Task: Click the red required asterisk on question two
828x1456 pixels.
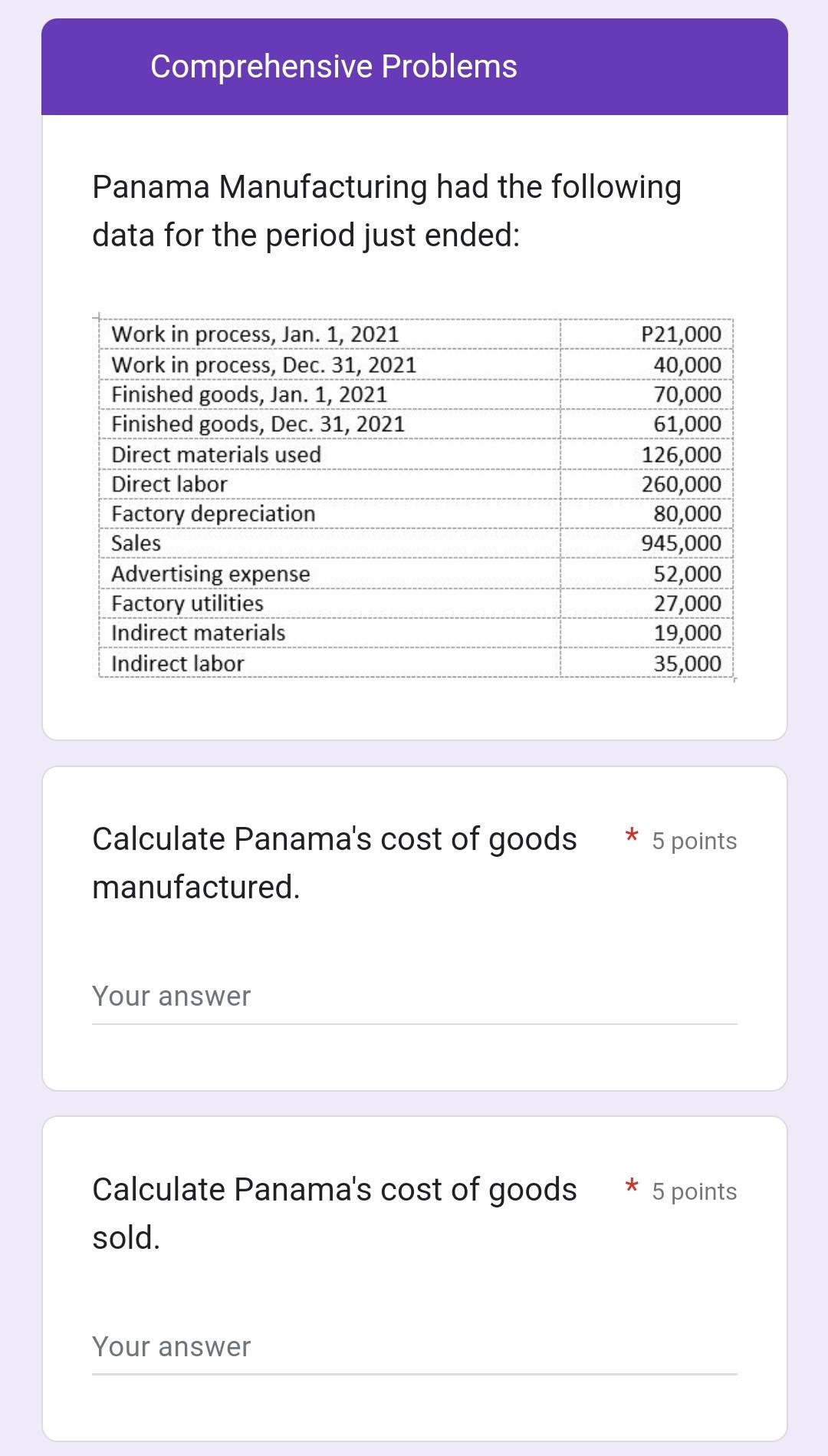Action: (629, 1190)
